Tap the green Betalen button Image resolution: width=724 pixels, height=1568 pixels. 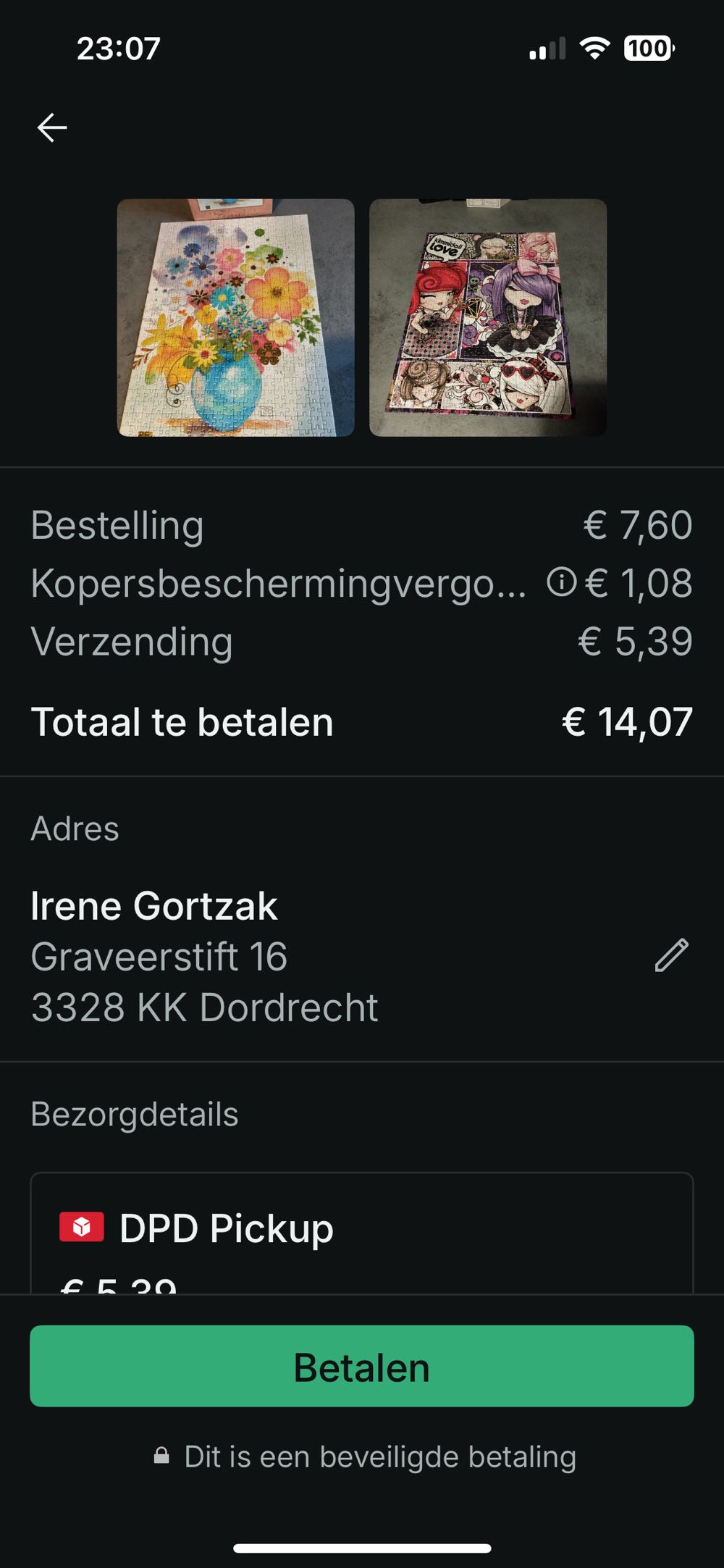362,1367
